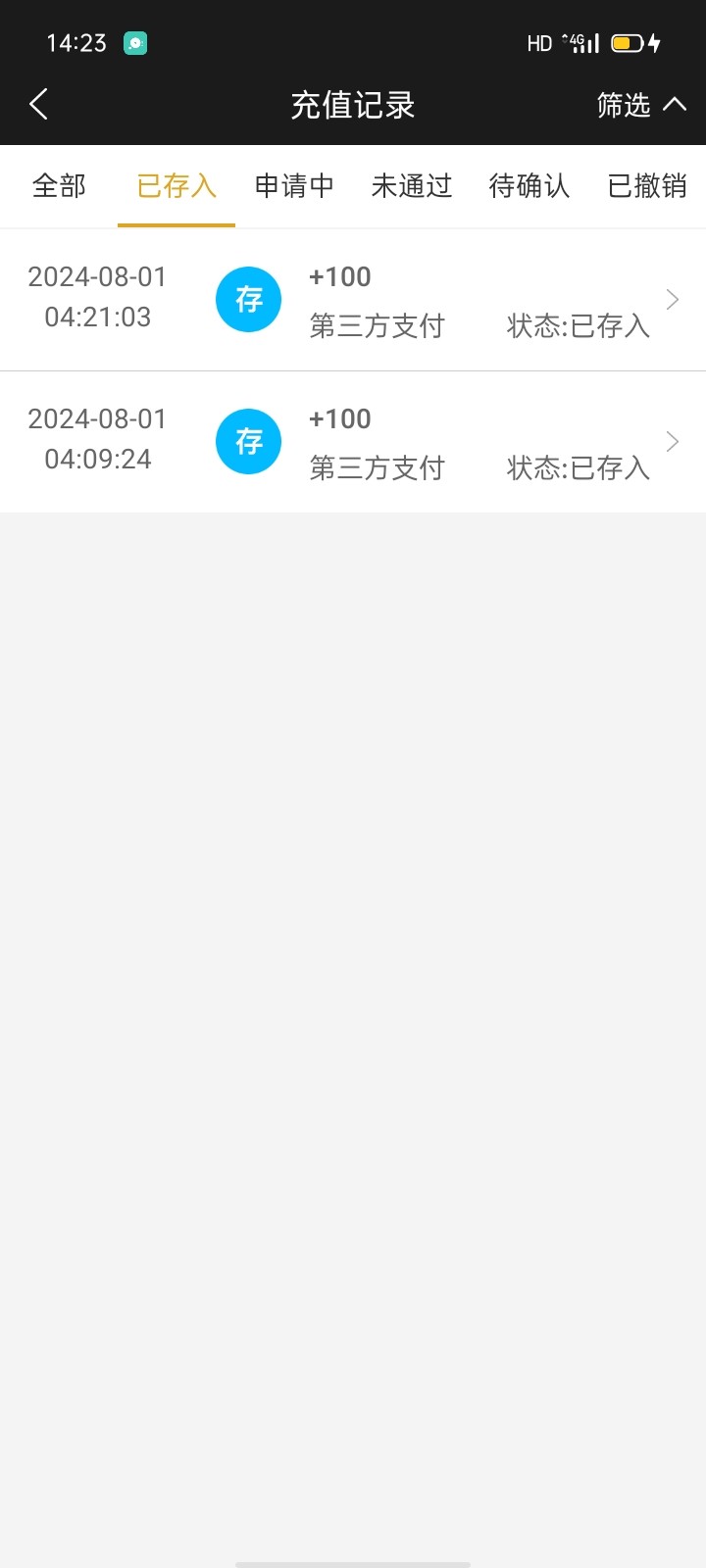706x1568 pixels.
Task: Keep the 已存入 tab selected
Action: pyautogui.click(x=176, y=186)
